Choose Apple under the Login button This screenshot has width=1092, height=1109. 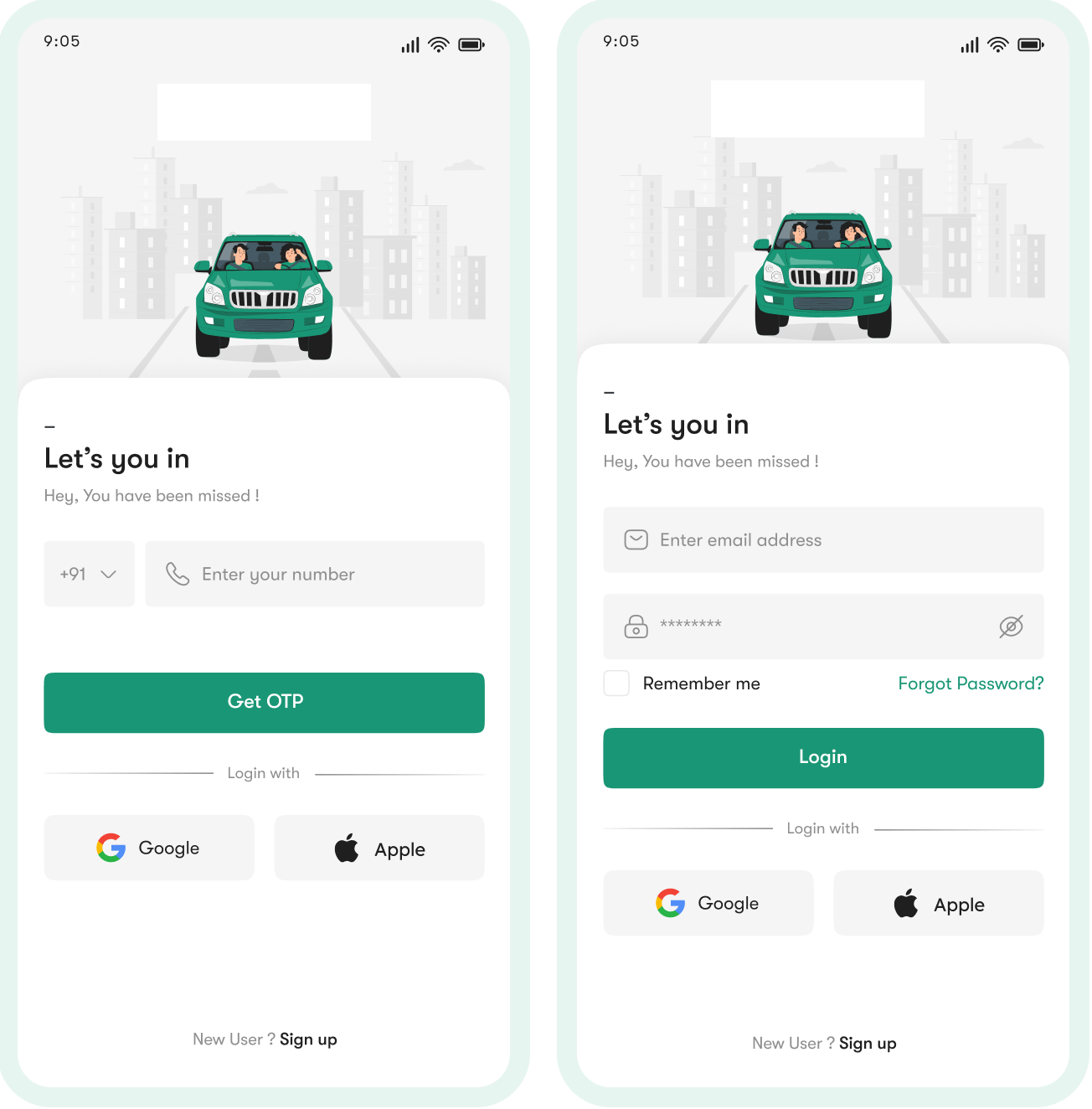point(939,904)
